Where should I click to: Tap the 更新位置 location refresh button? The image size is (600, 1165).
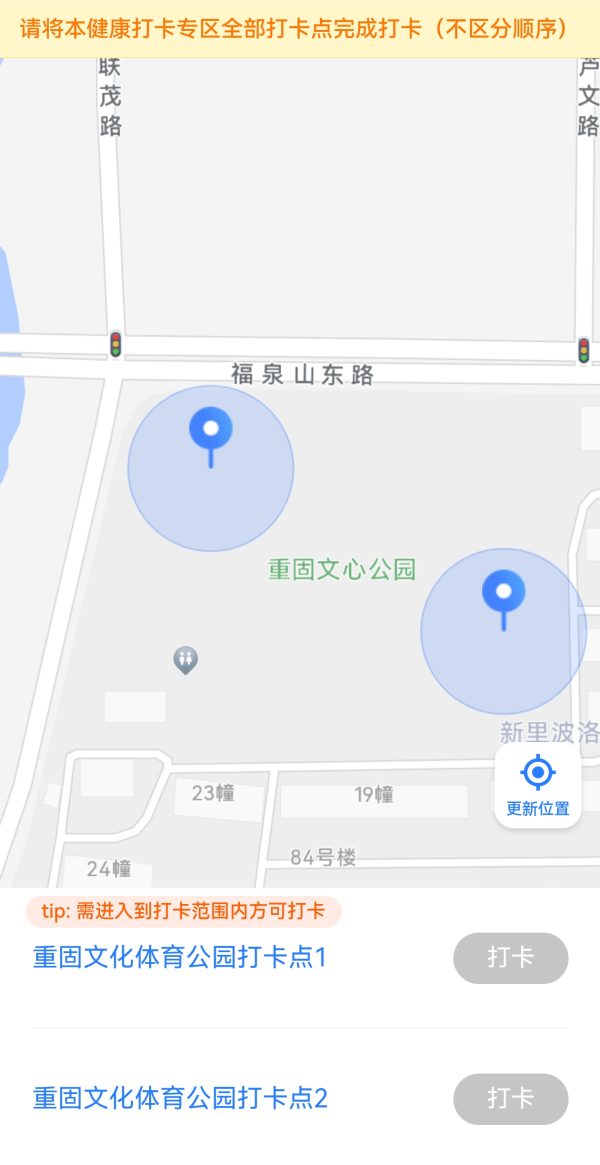[538, 785]
